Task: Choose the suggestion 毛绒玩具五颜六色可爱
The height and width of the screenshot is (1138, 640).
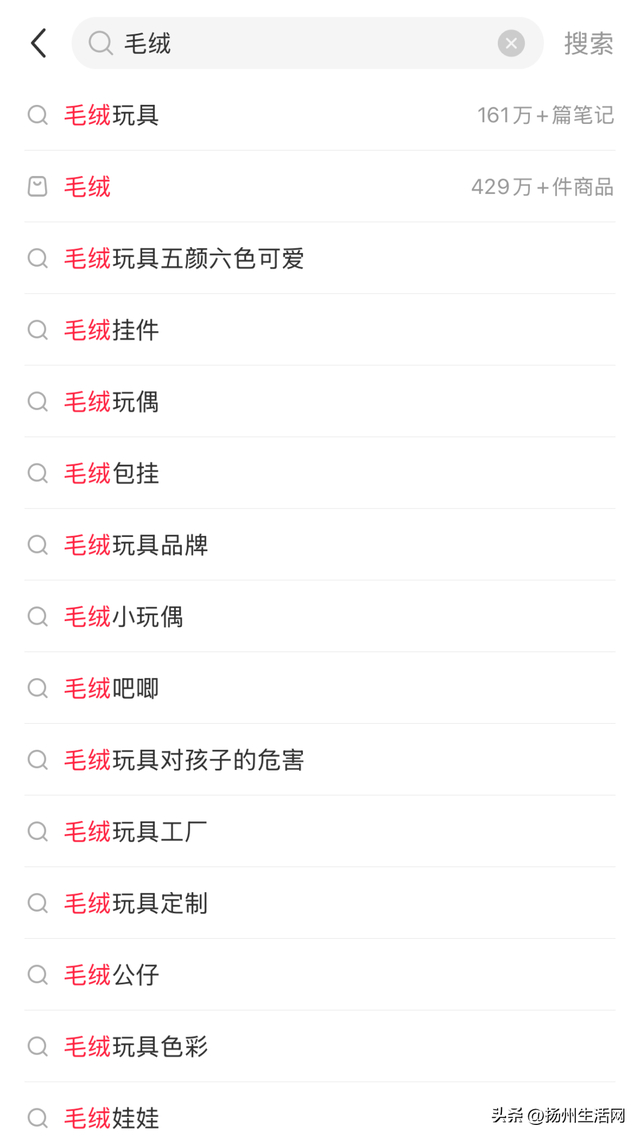Action: 320,258
